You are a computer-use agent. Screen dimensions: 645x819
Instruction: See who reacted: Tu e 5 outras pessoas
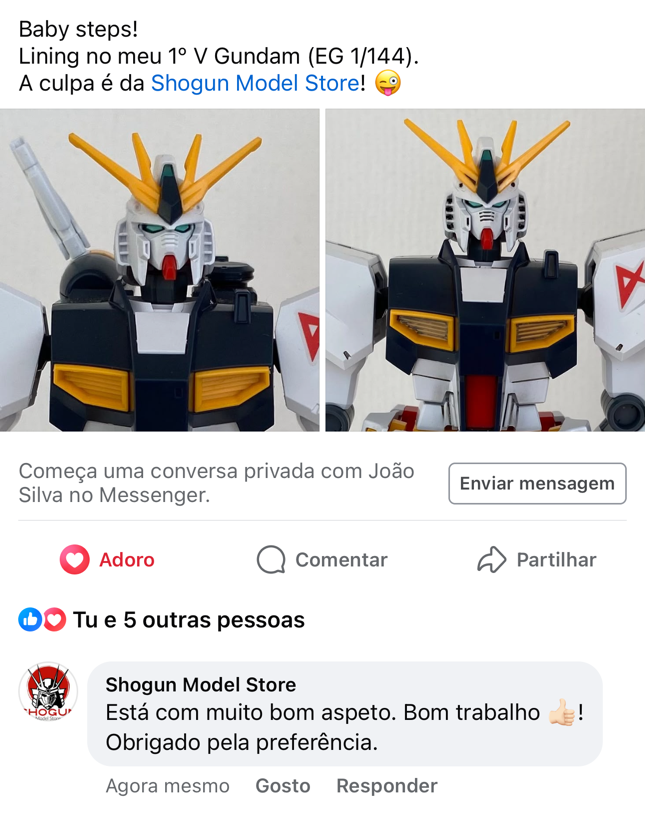pyautogui.click(x=188, y=620)
